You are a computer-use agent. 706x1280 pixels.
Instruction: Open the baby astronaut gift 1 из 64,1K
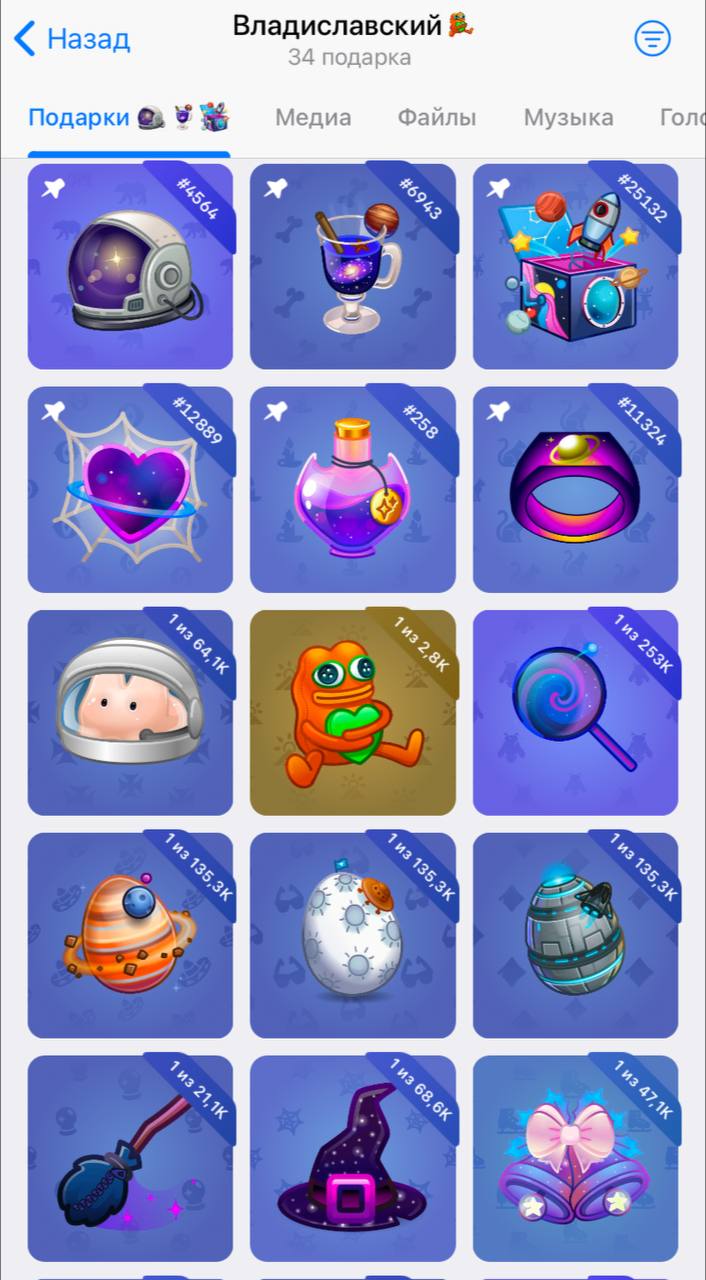[130, 712]
